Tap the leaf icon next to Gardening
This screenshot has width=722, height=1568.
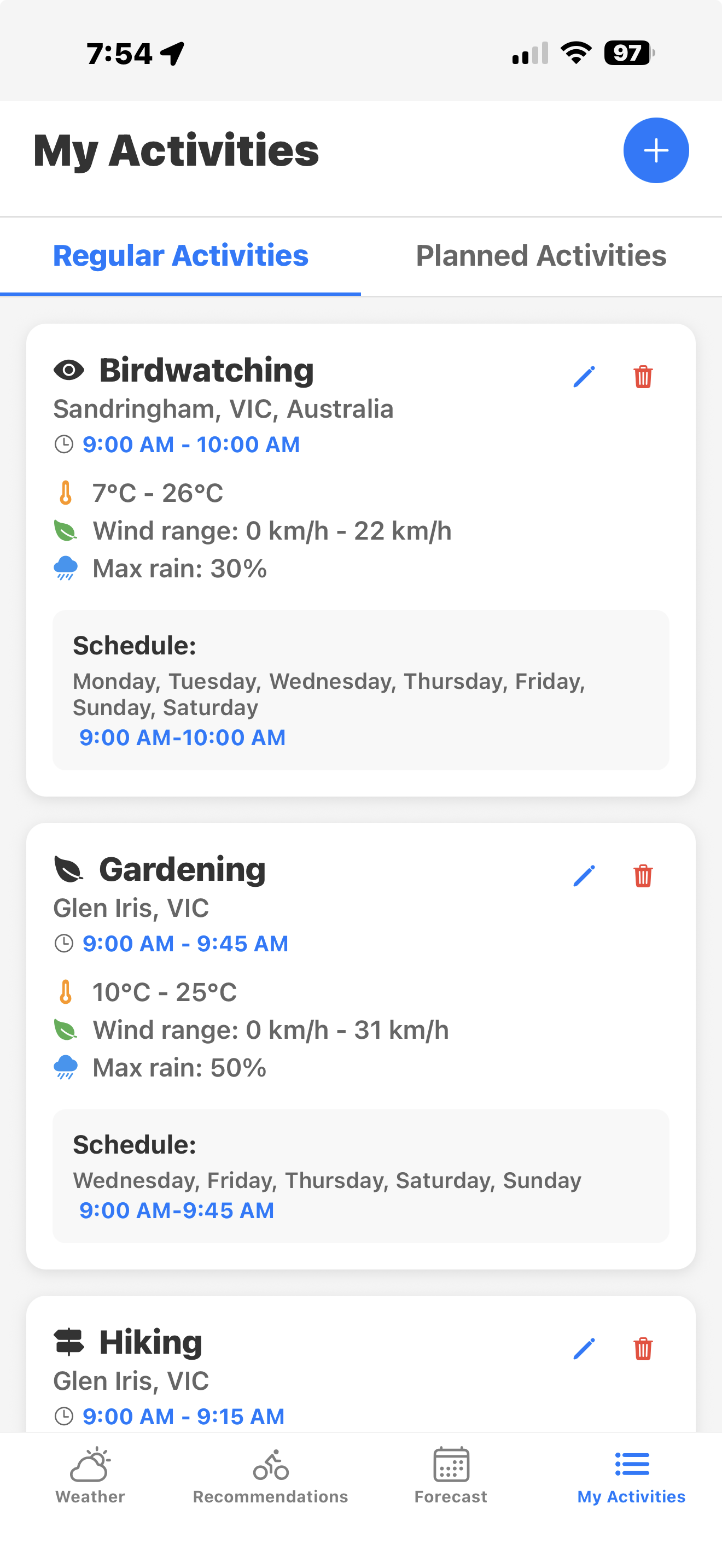(69, 869)
